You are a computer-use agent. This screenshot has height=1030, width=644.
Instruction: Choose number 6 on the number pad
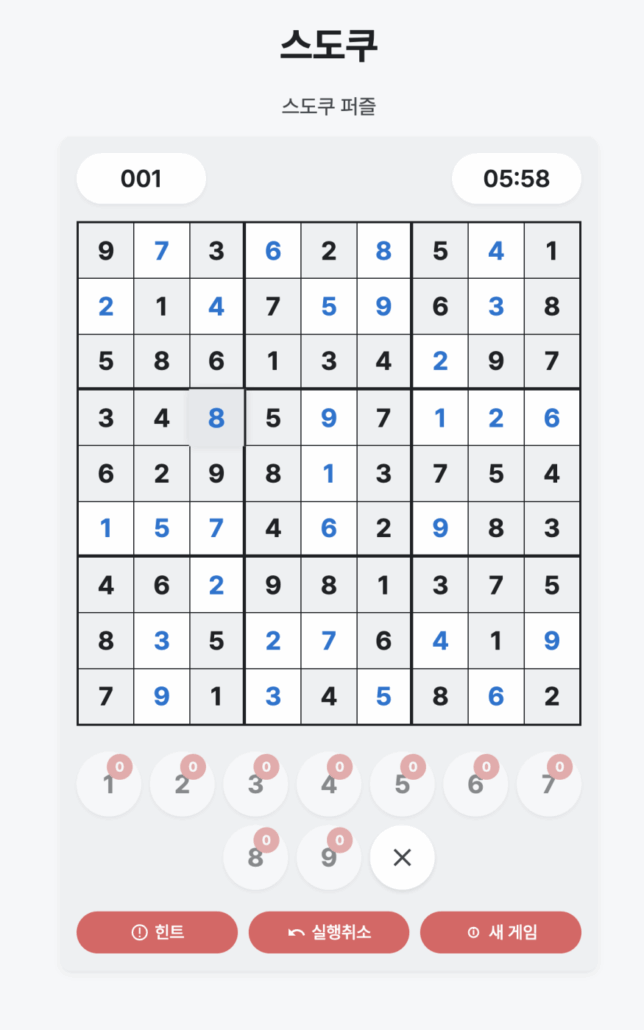point(475,784)
